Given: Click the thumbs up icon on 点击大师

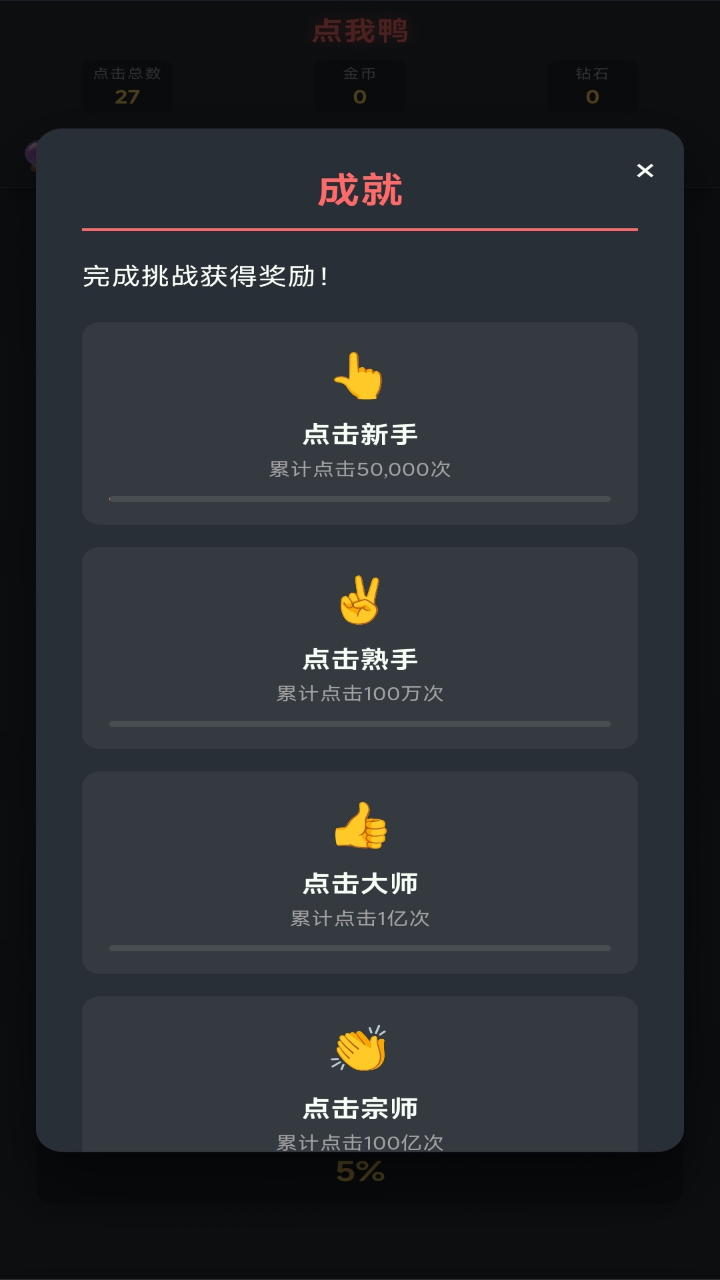Looking at the screenshot, I should tap(360, 826).
